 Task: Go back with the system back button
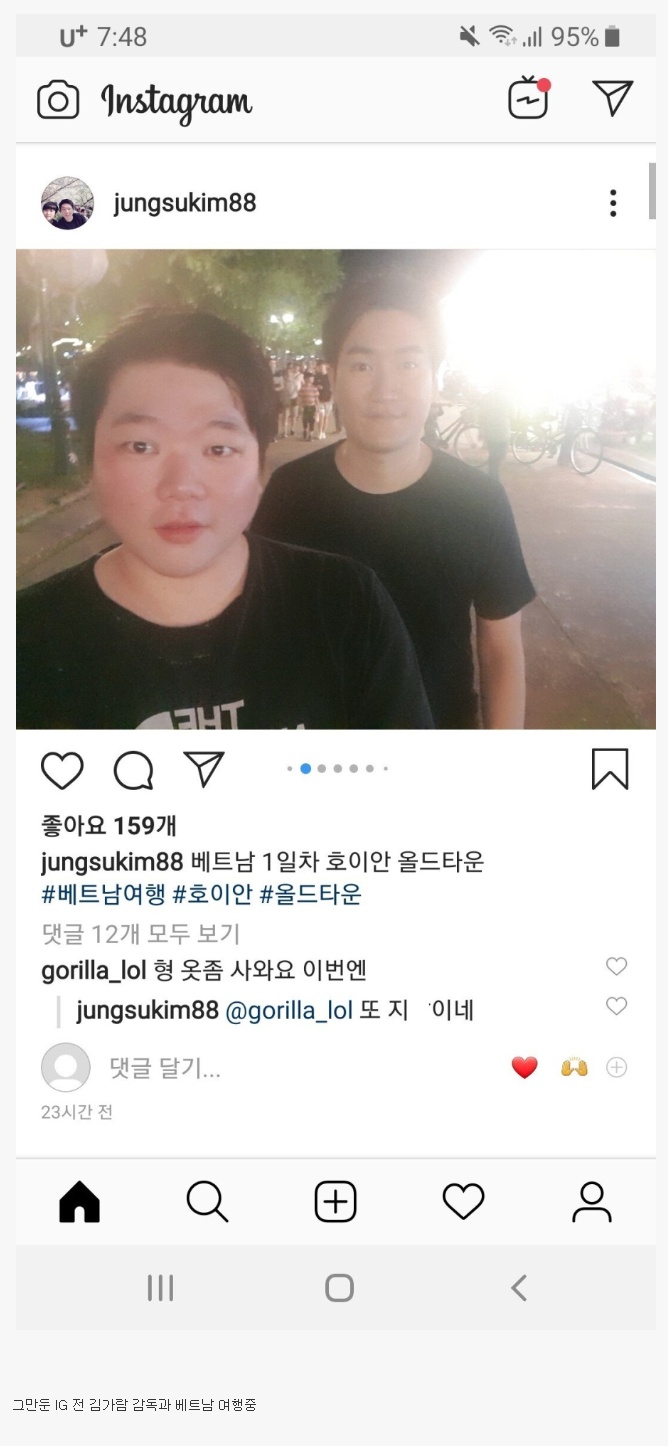518,1287
